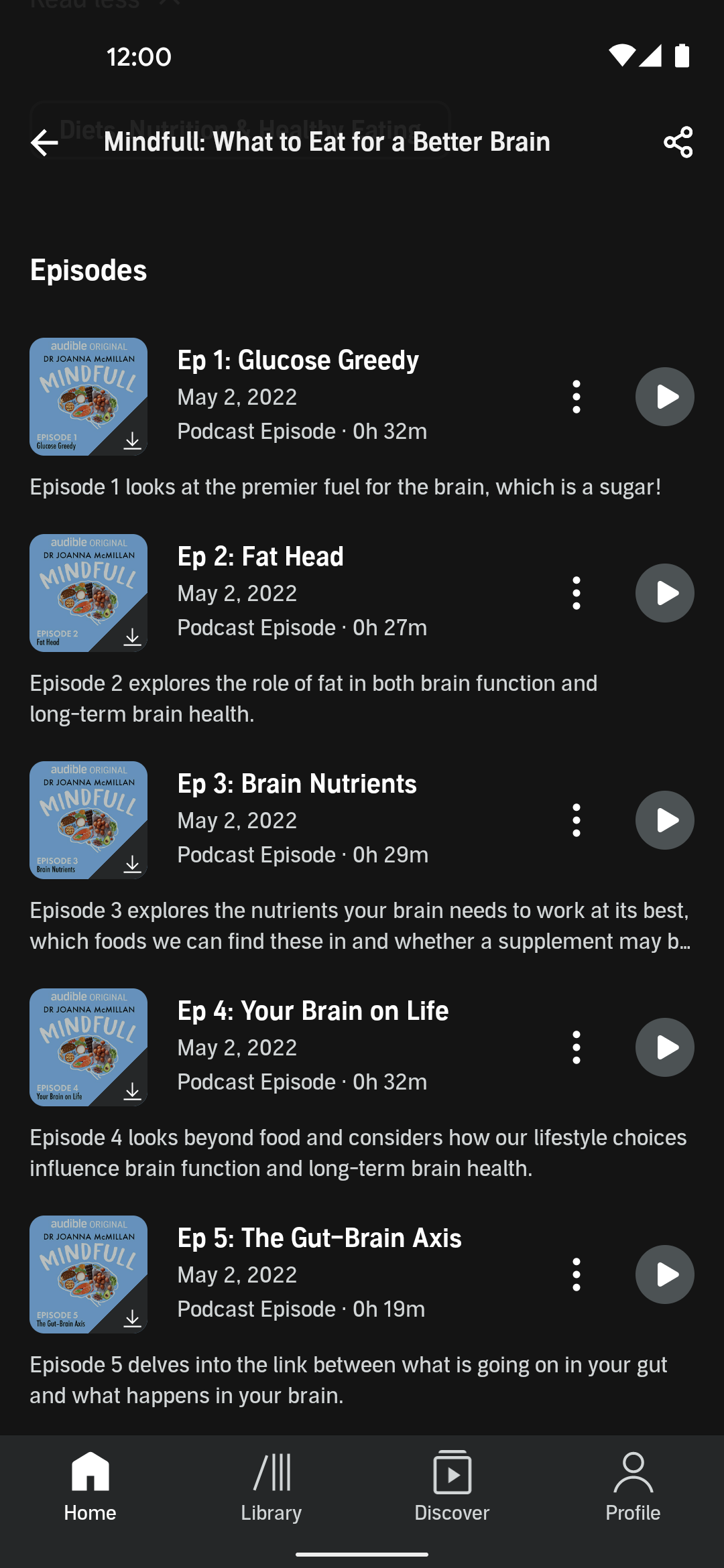Open the Ep 1 Glucose Greedy cover thumbnail
The image size is (724, 1568).
point(88,397)
